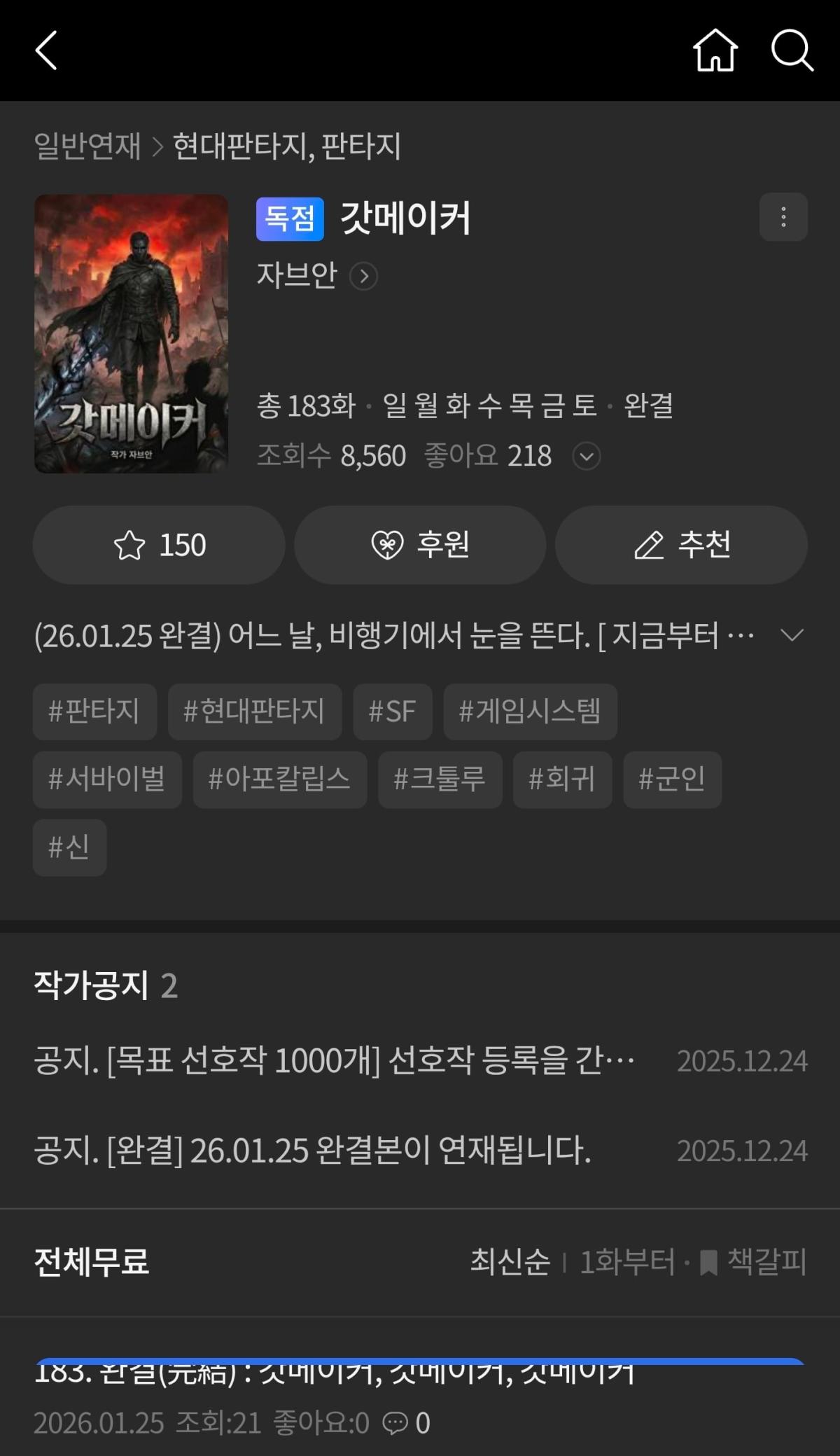Select the #현대판타지 tag
Image resolution: width=840 pixels, height=1456 pixels.
(x=255, y=712)
